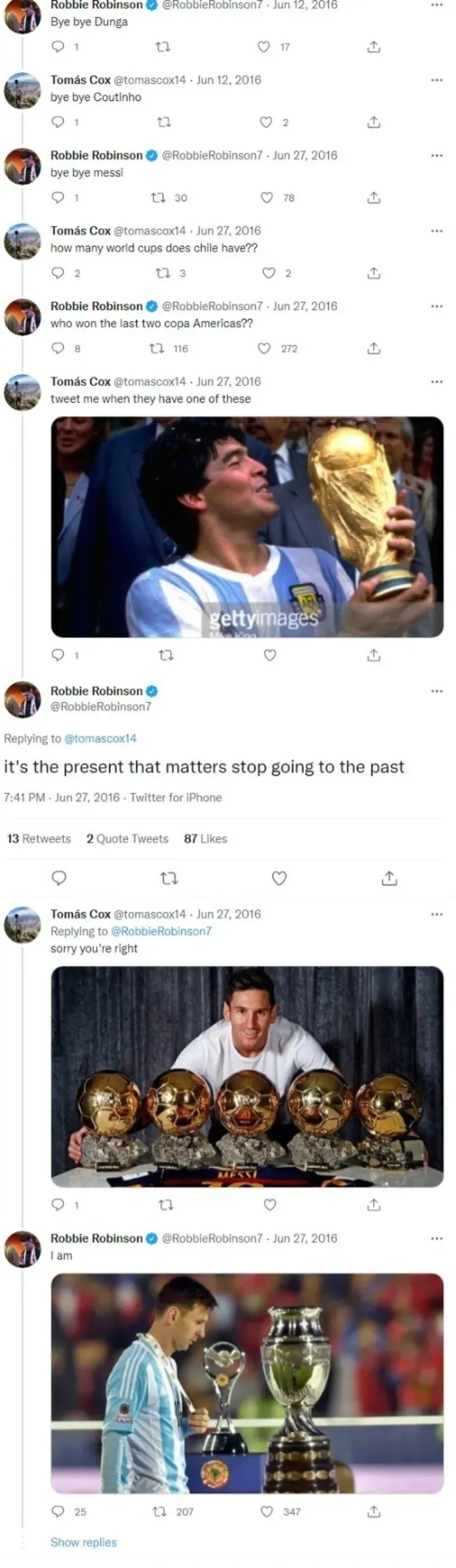Open the @tomascox14 'Replying to' link

[100, 738]
